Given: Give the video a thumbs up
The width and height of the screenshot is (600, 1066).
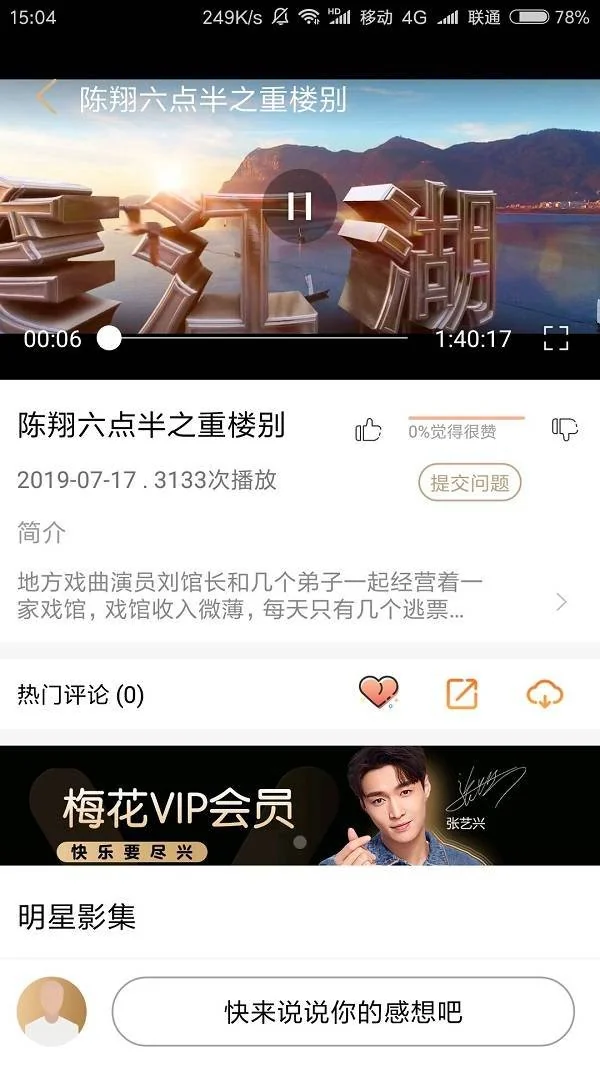Looking at the screenshot, I should tap(369, 430).
